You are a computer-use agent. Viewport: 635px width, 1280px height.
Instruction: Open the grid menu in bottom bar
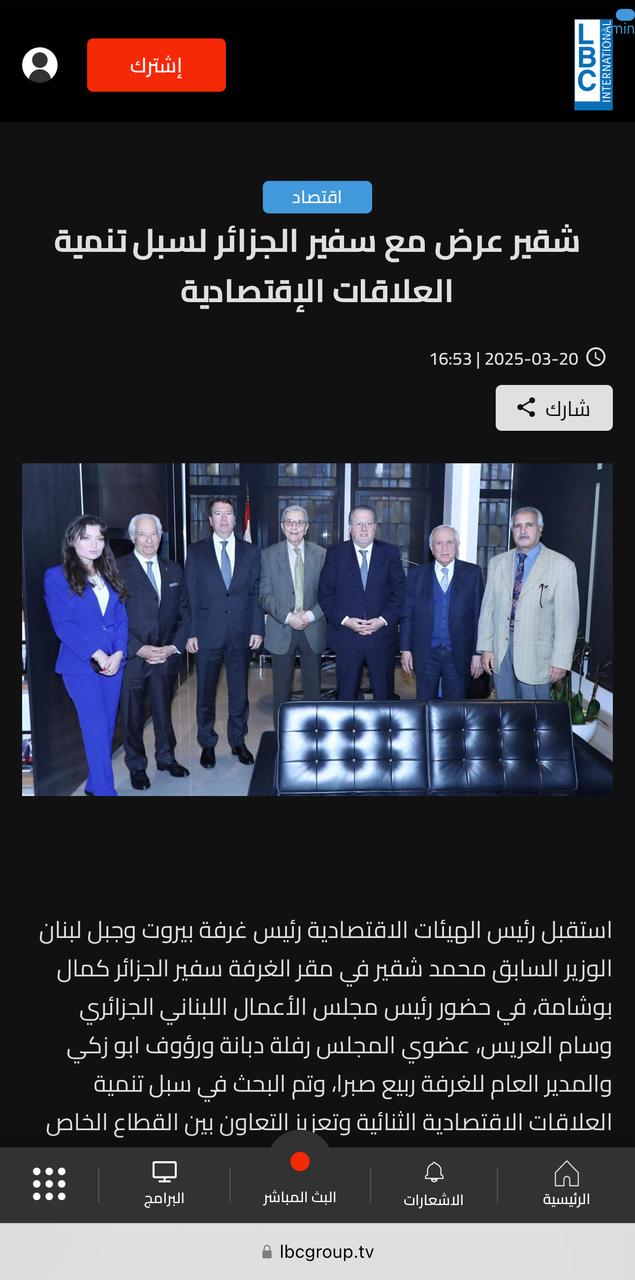49,1184
